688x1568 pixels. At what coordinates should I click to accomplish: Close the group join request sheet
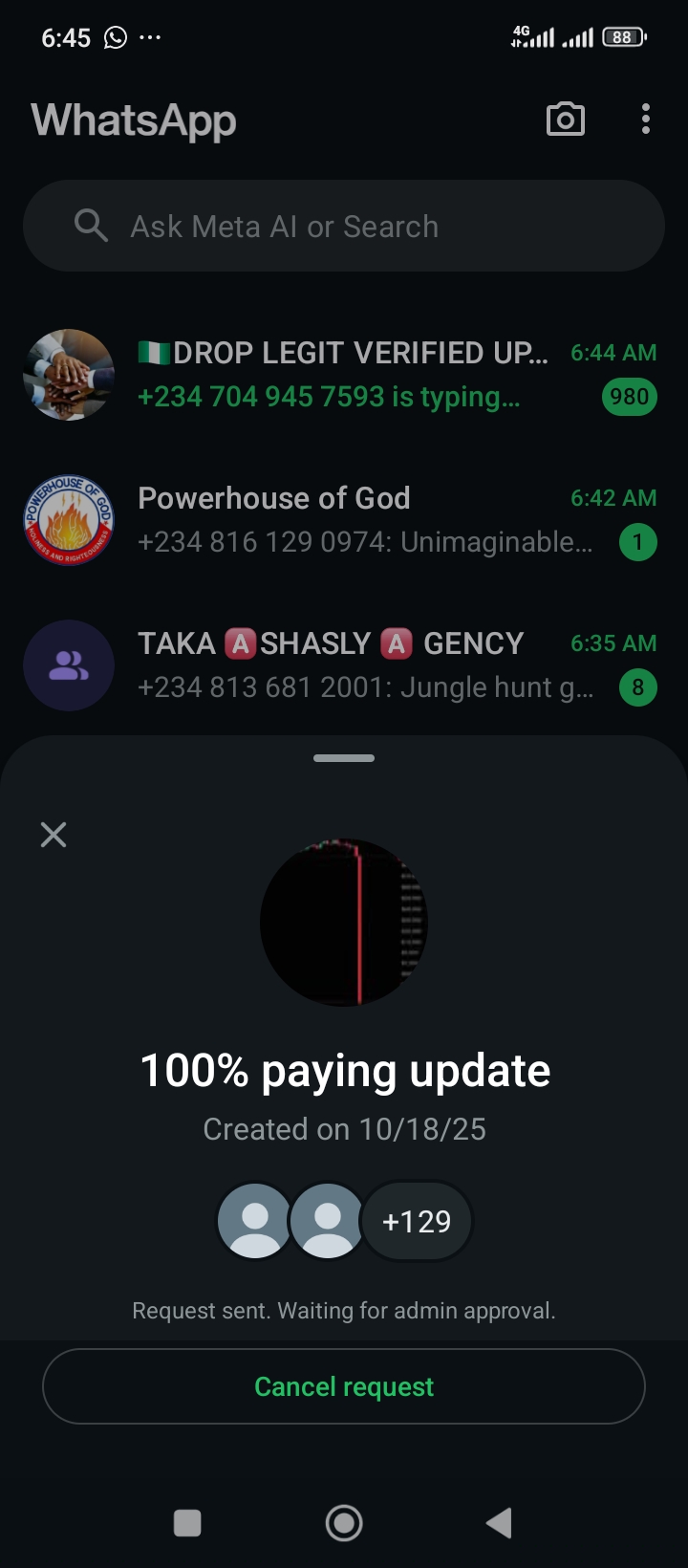(x=54, y=835)
